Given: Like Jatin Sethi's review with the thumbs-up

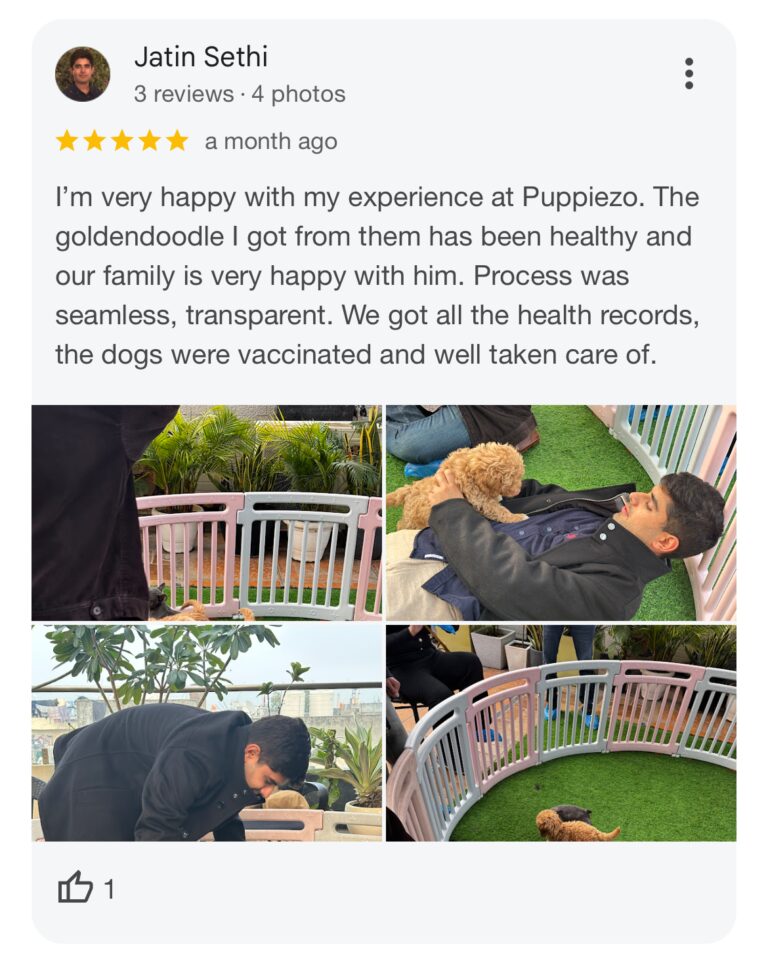Looking at the screenshot, I should pyautogui.click(x=76, y=887).
